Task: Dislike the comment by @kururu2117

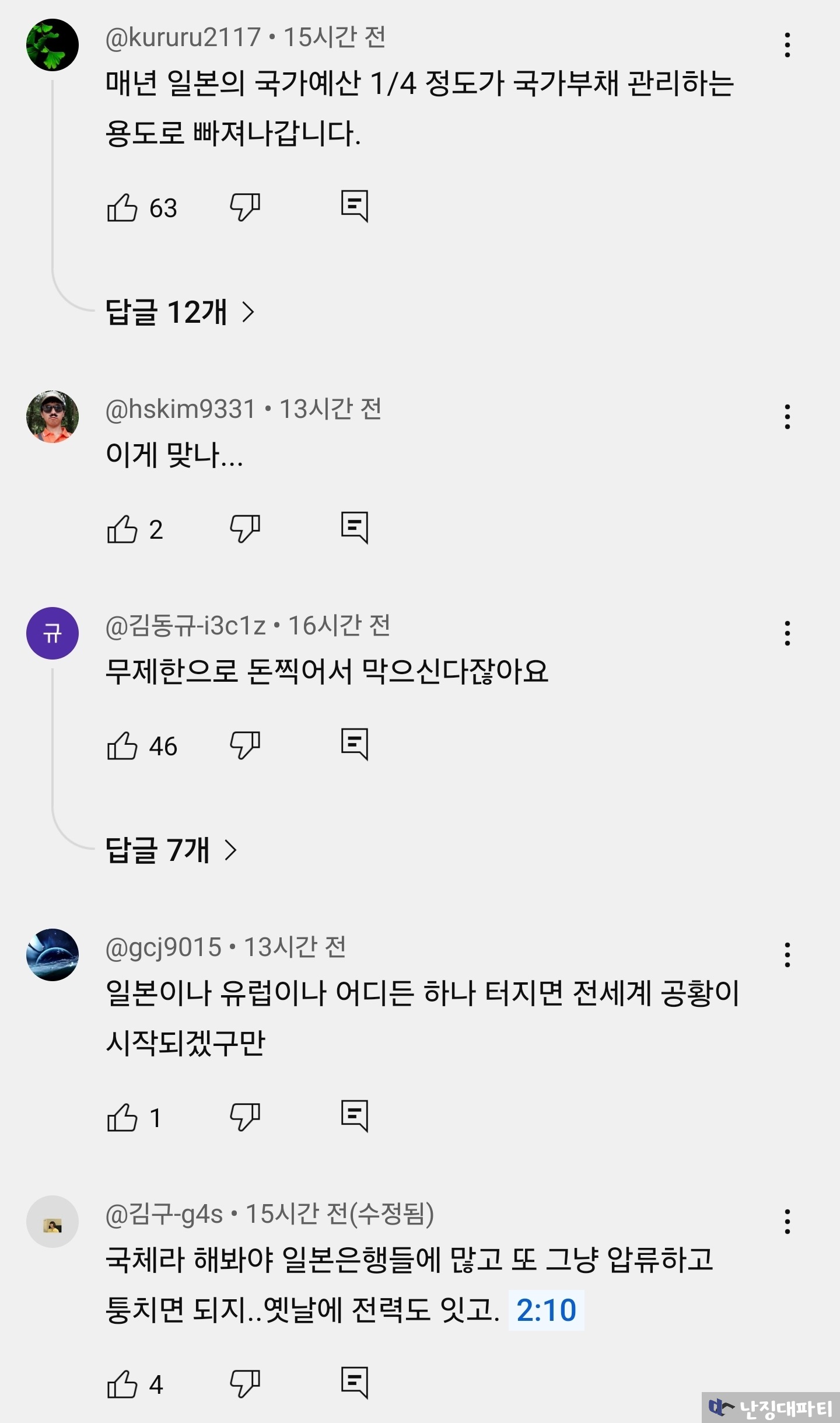Action: click(244, 207)
